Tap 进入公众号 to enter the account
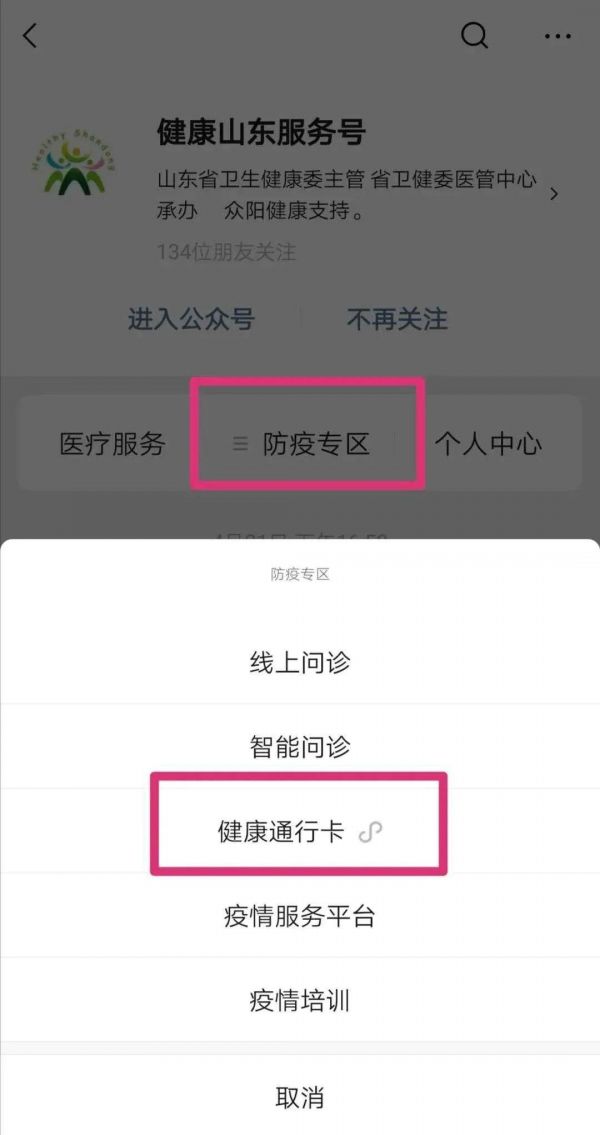This screenshot has height=1135, width=600. tap(191, 320)
